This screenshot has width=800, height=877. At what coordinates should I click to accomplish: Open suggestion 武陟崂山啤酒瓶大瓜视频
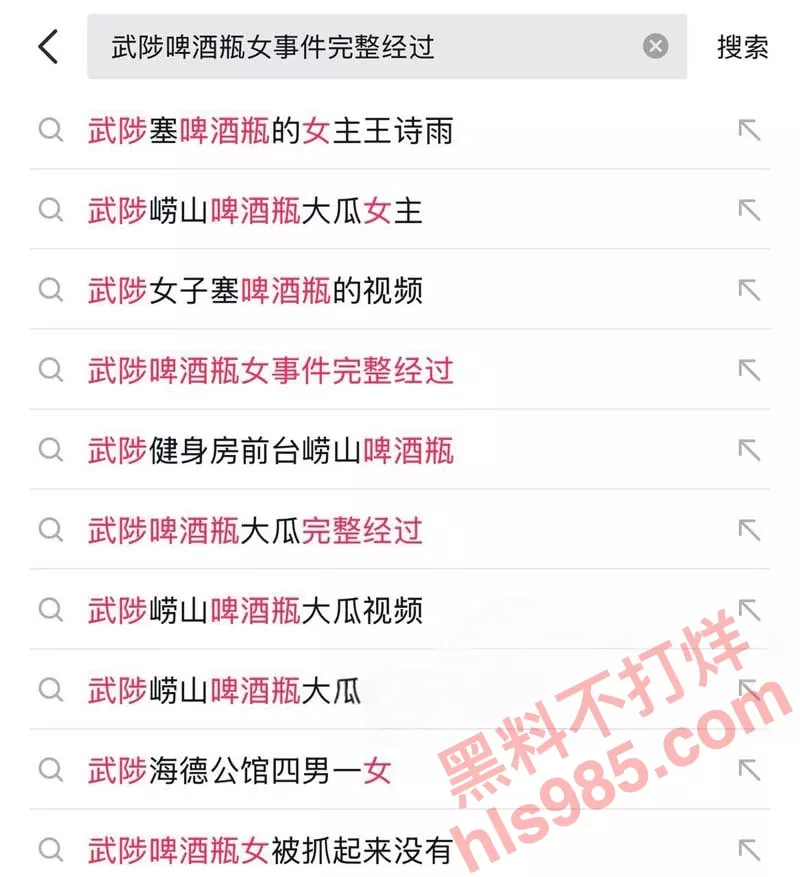(x=256, y=610)
